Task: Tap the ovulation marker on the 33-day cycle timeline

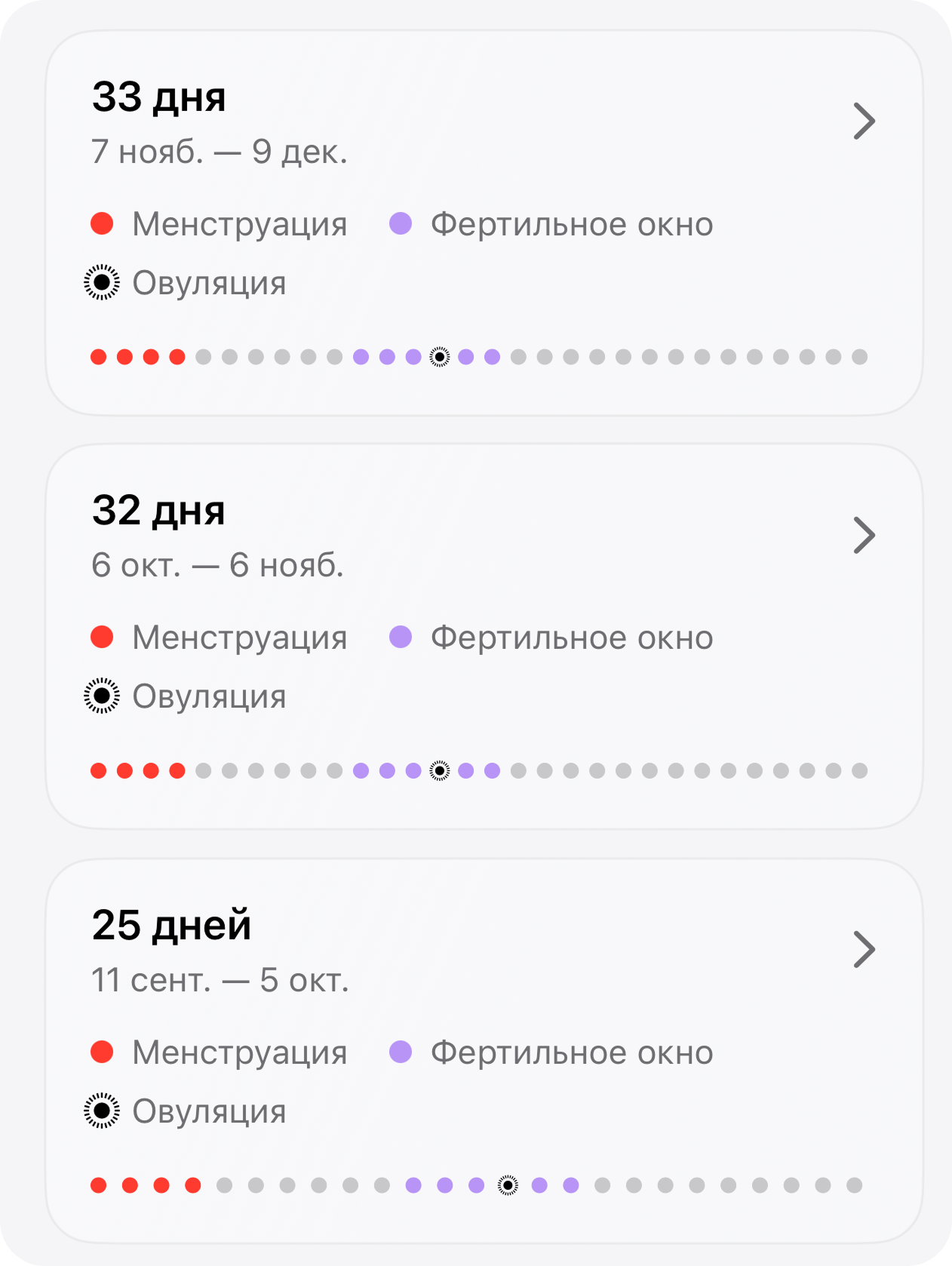Action: (x=438, y=357)
